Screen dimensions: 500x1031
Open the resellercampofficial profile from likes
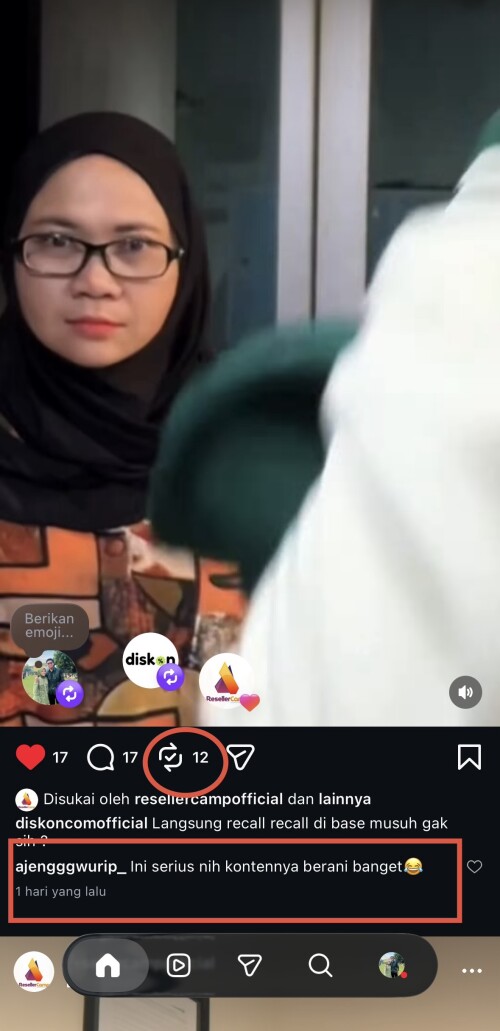pos(209,800)
